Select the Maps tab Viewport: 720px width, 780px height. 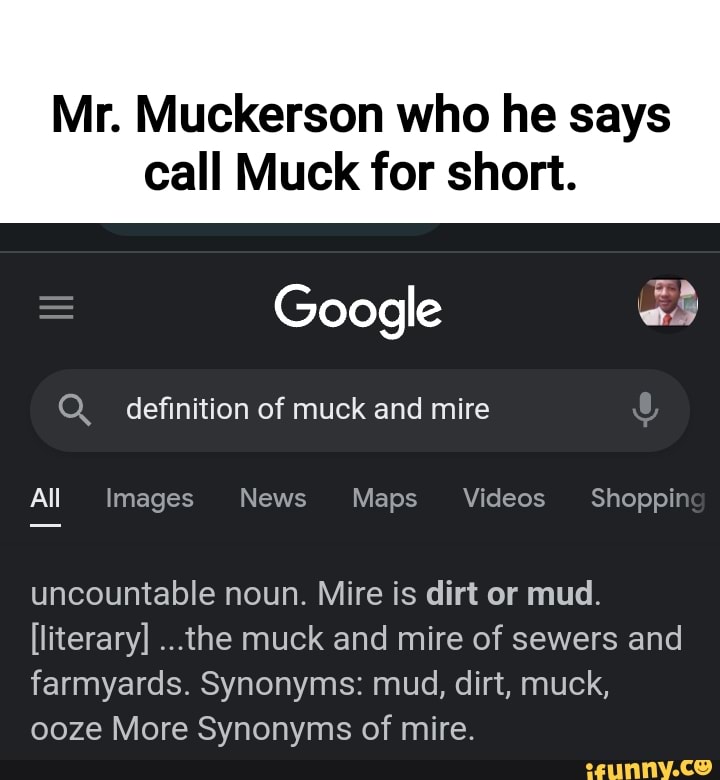coord(384,498)
